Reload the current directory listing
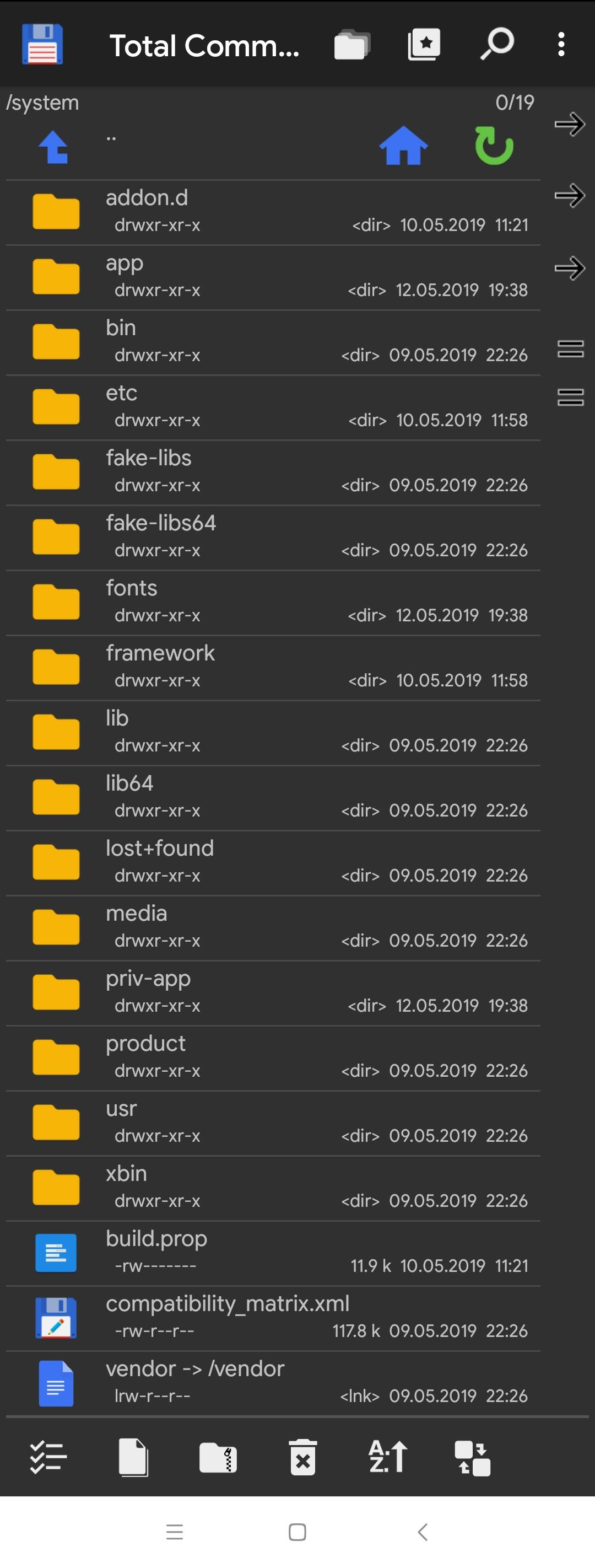 494,146
